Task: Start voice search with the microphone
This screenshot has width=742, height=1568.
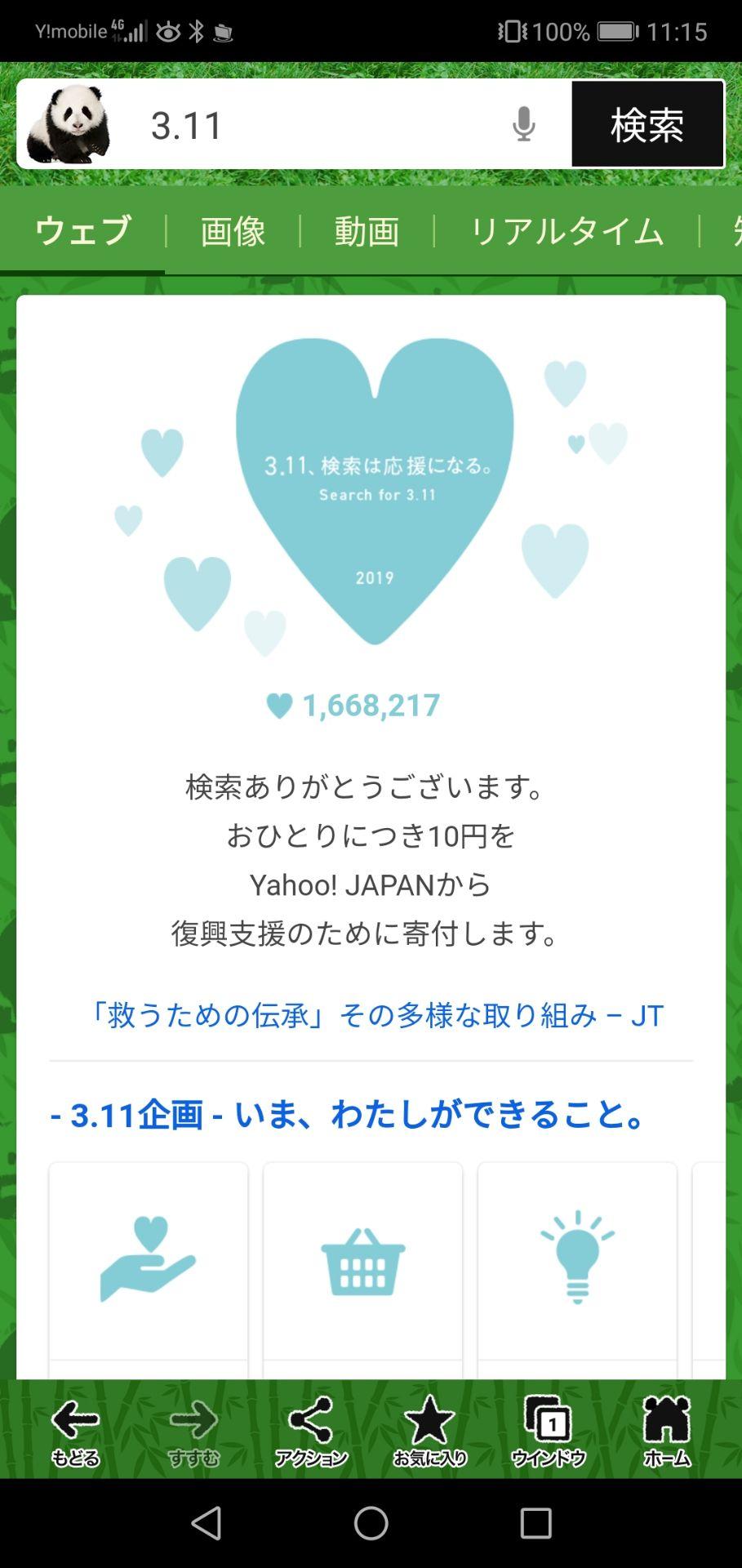Action: pyautogui.click(x=523, y=125)
